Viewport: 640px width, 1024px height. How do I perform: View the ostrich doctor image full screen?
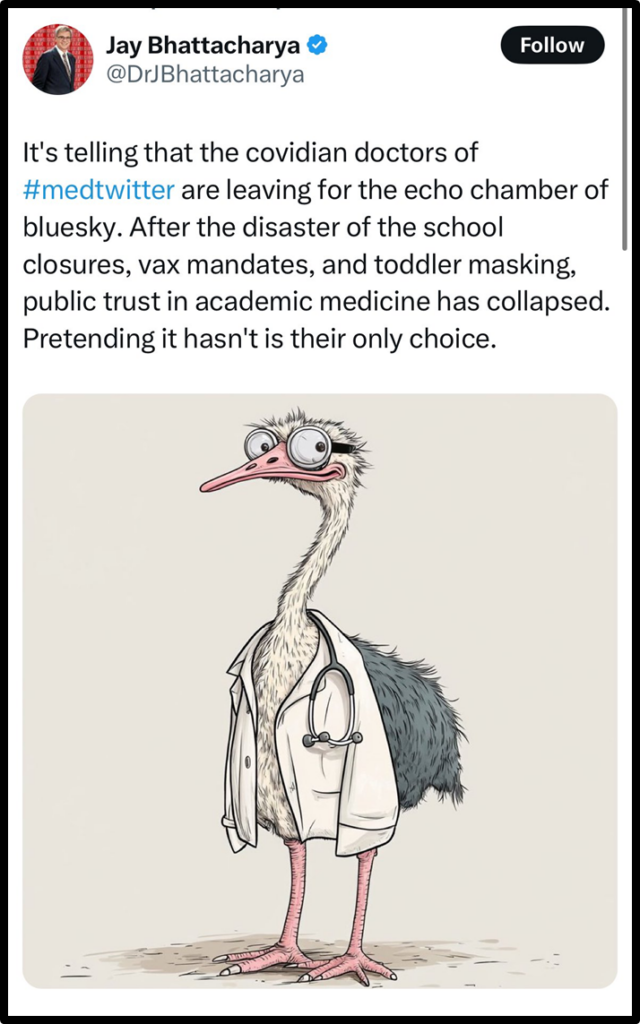tap(320, 690)
